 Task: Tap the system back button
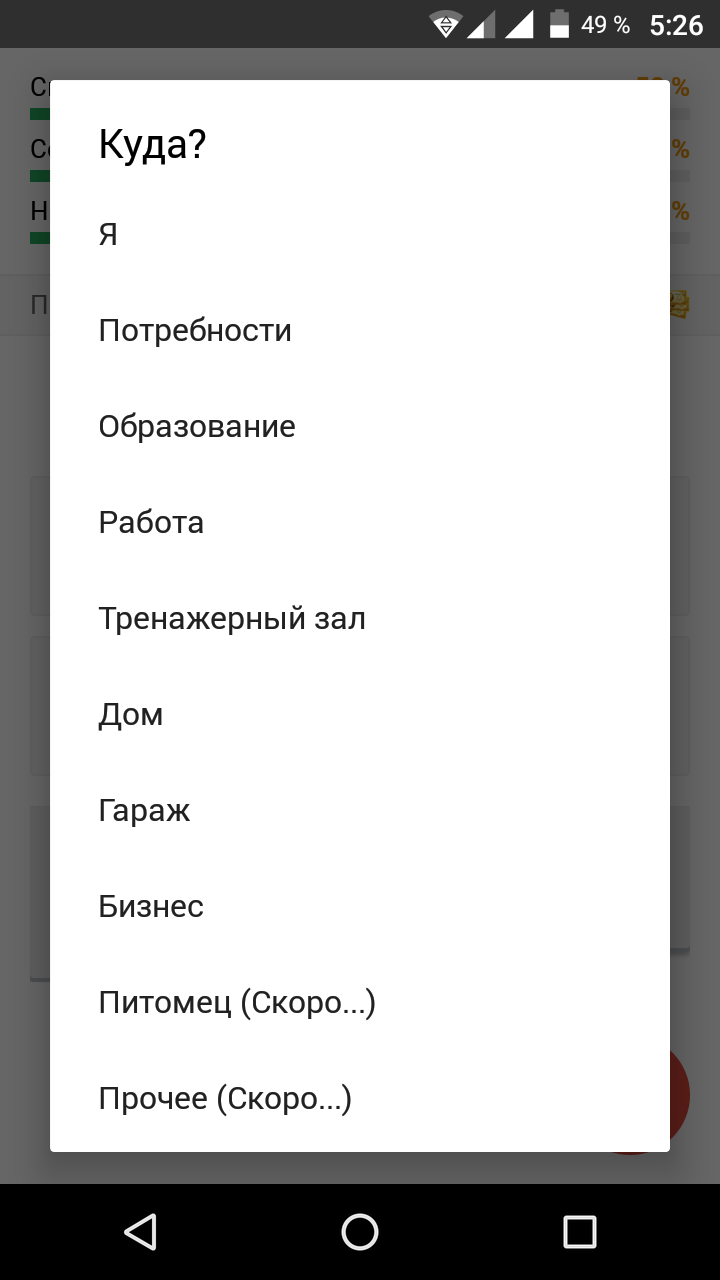tap(141, 1232)
